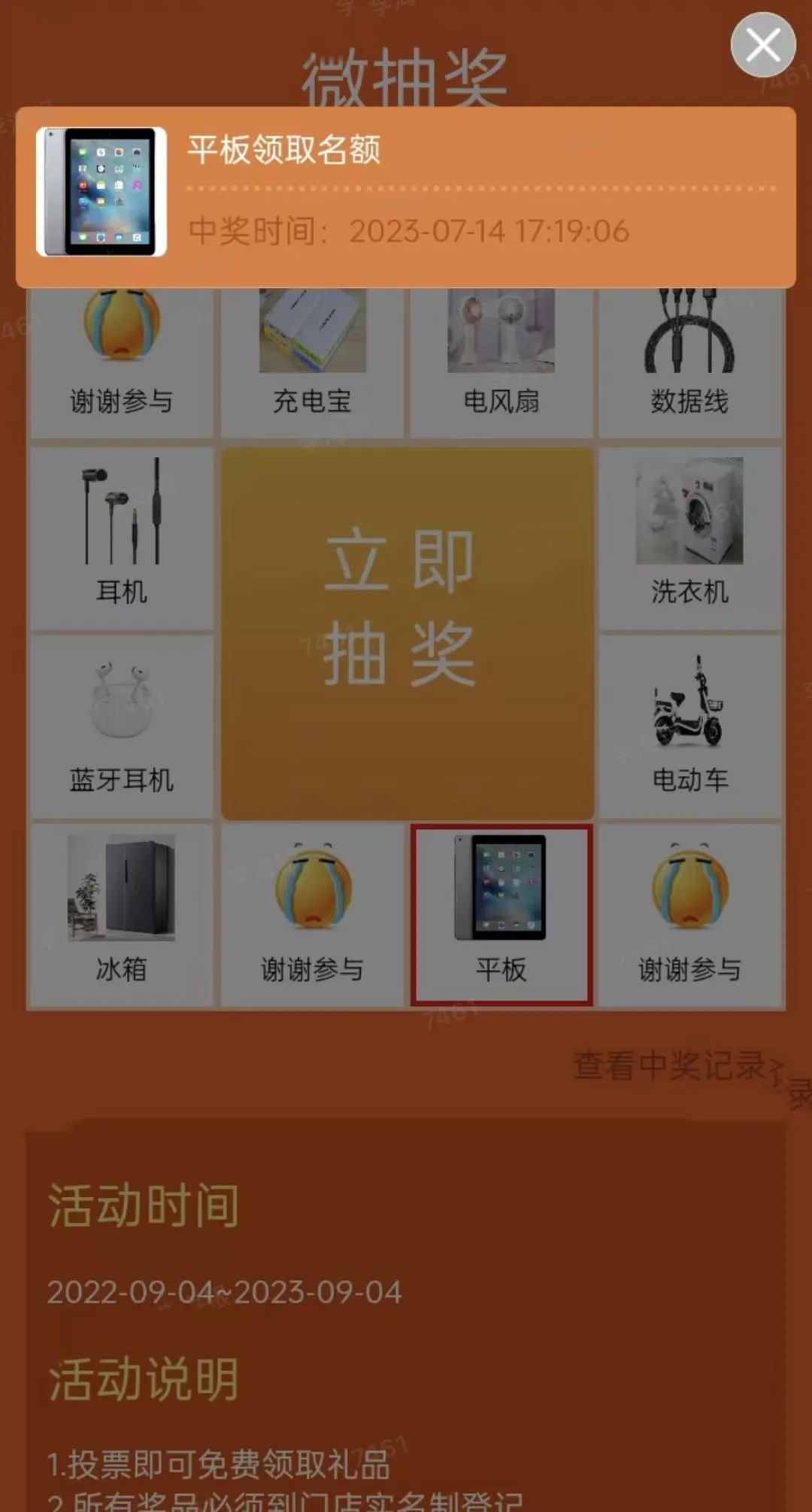Close the prize popup overlay
The width and height of the screenshot is (812, 1512).
pyautogui.click(x=763, y=46)
